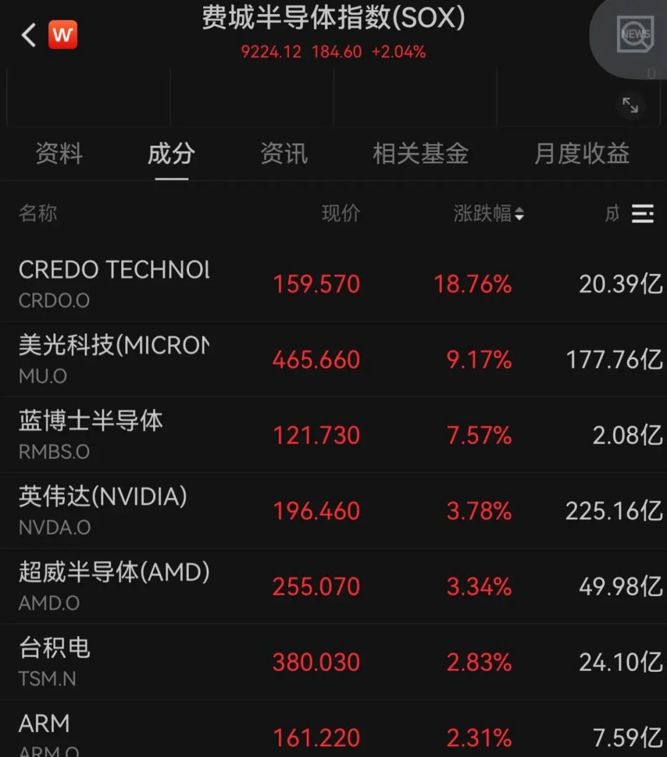
Task: Open the 月度收益 tab
Action: 581,154
